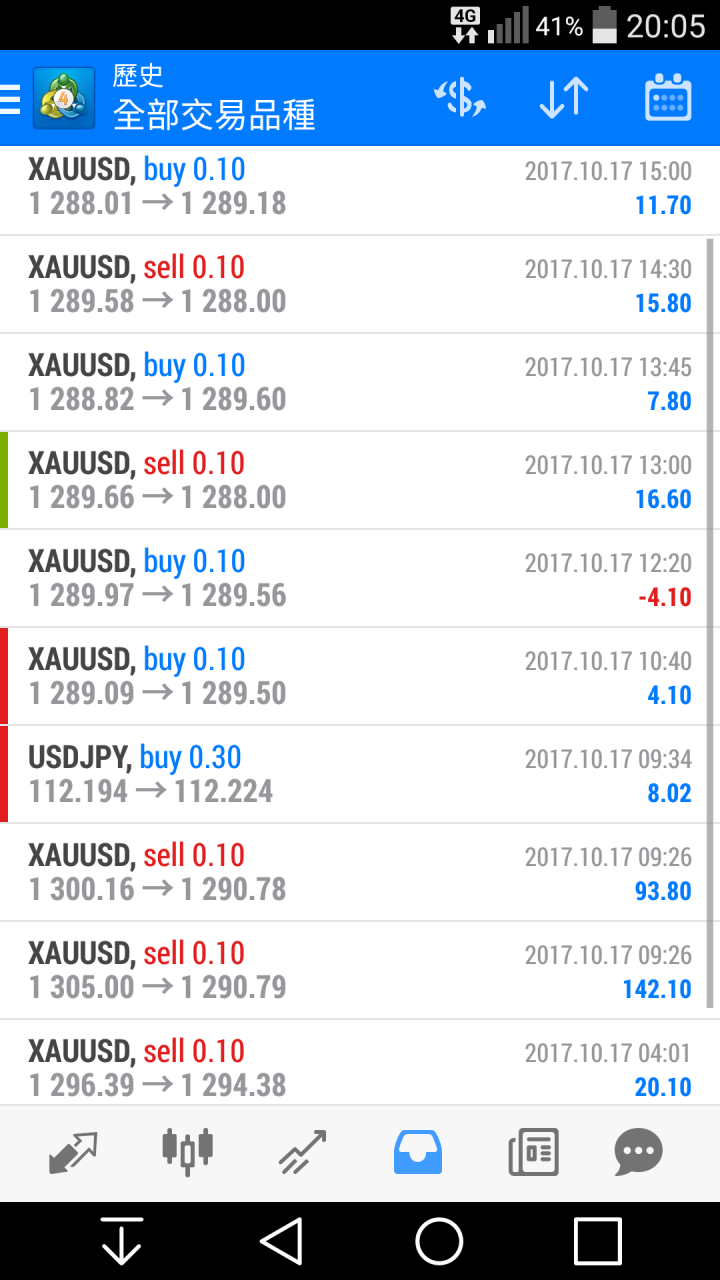This screenshot has height=1280, width=720.
Task: Expand the losing XAUUSD trade at 12:20
Action: coord(360,579)
